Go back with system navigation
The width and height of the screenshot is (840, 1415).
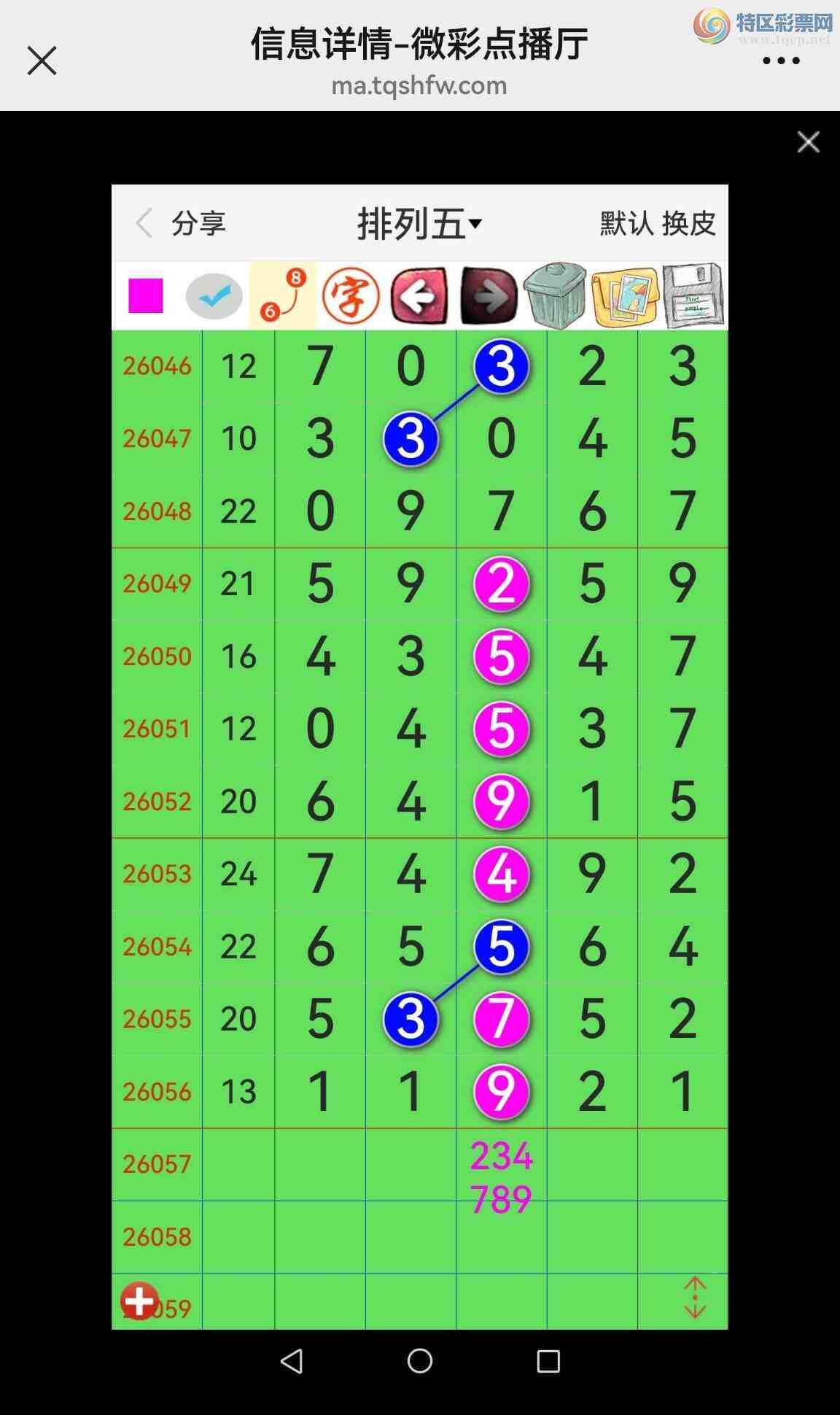[x=292, y=1361]
